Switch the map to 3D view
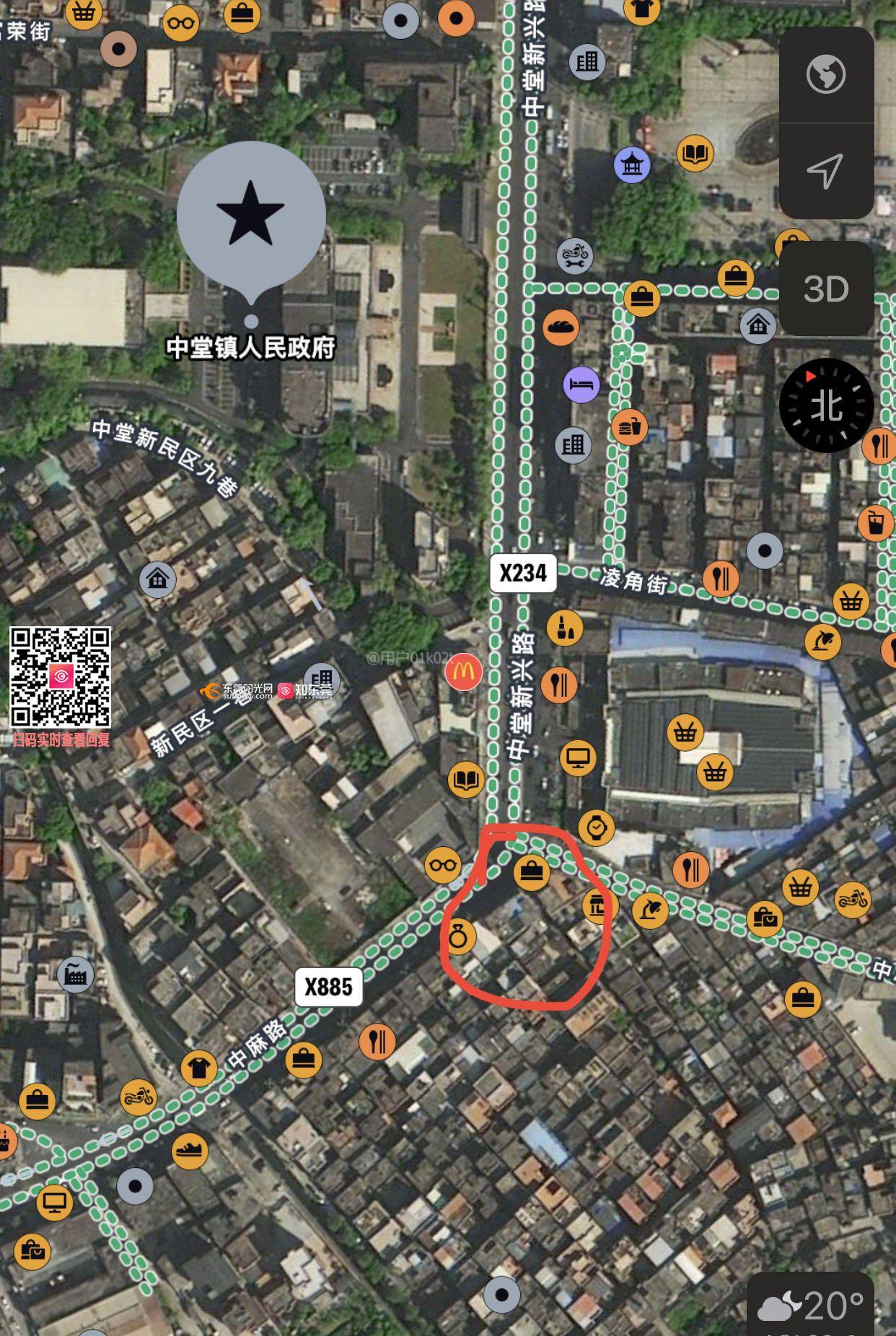The width and height of the screenshot is (896, 1336). (826, 289)
